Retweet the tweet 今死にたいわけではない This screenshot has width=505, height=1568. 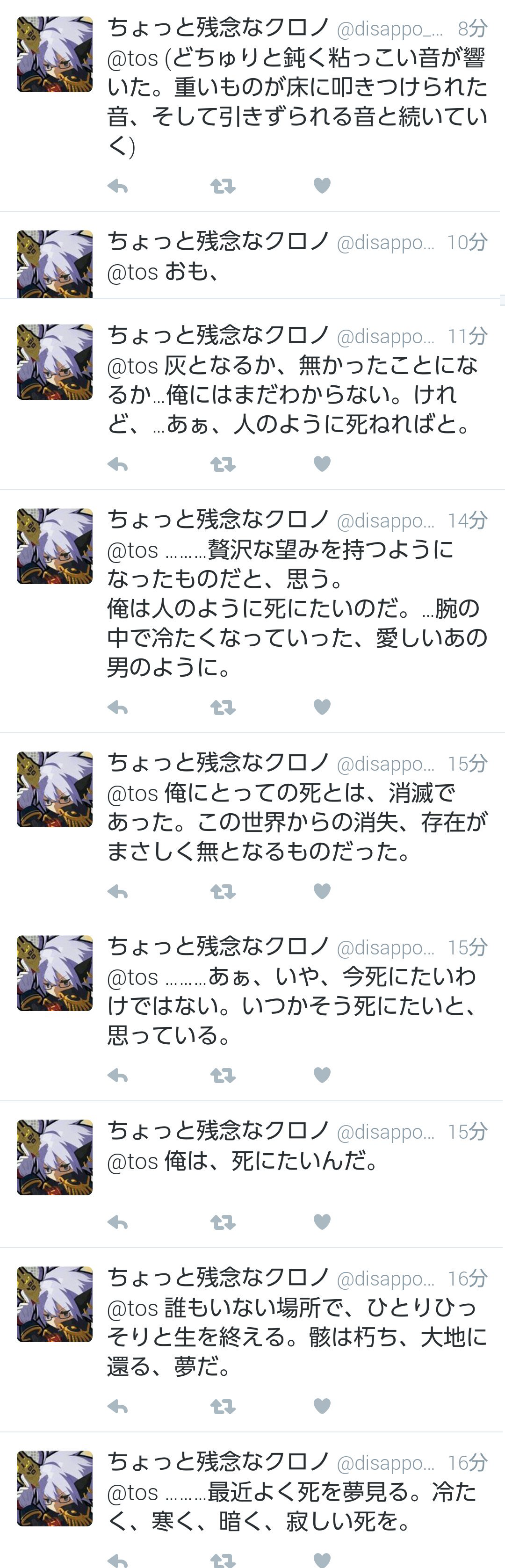click(223, 1076)
